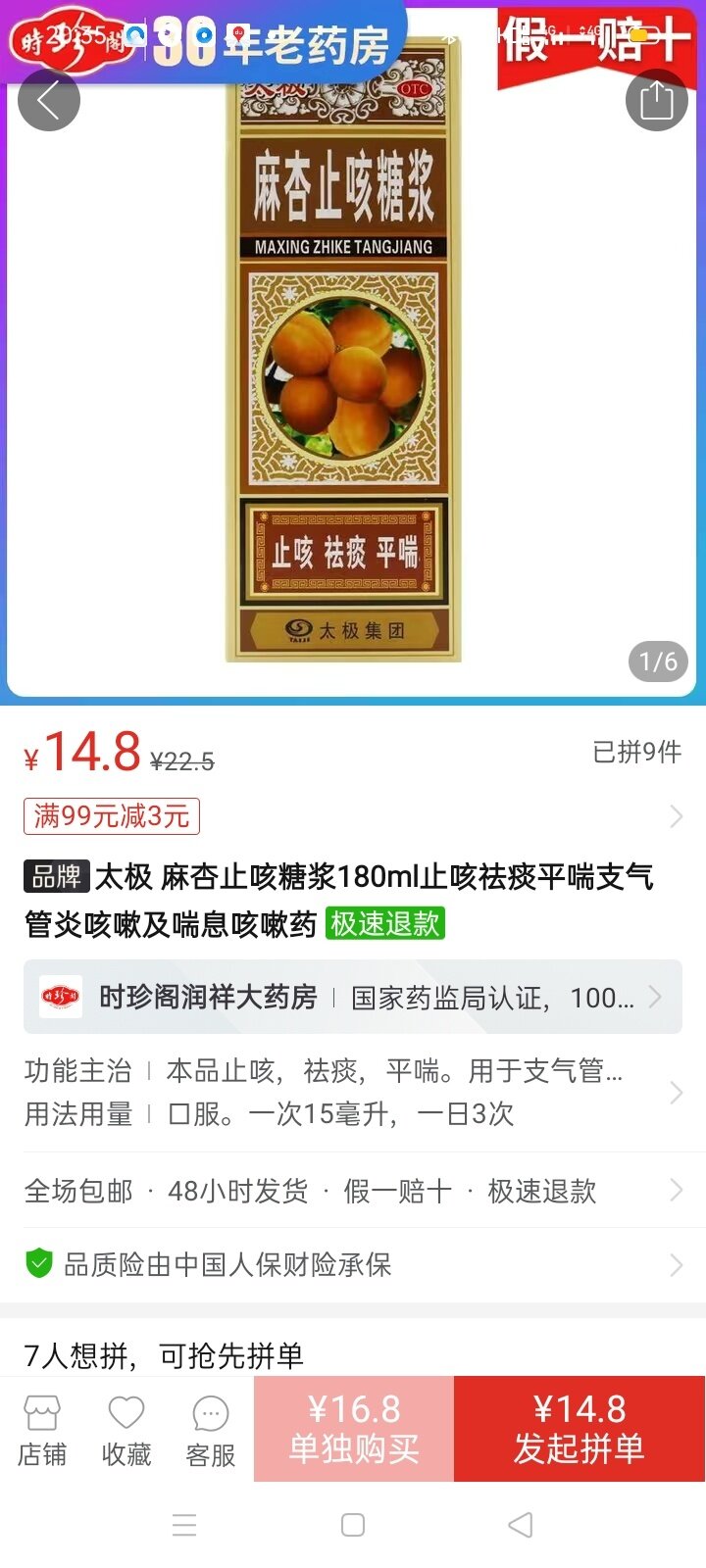Contact 客服 customer service
Screen dimensions: 706x1568
211,1430
